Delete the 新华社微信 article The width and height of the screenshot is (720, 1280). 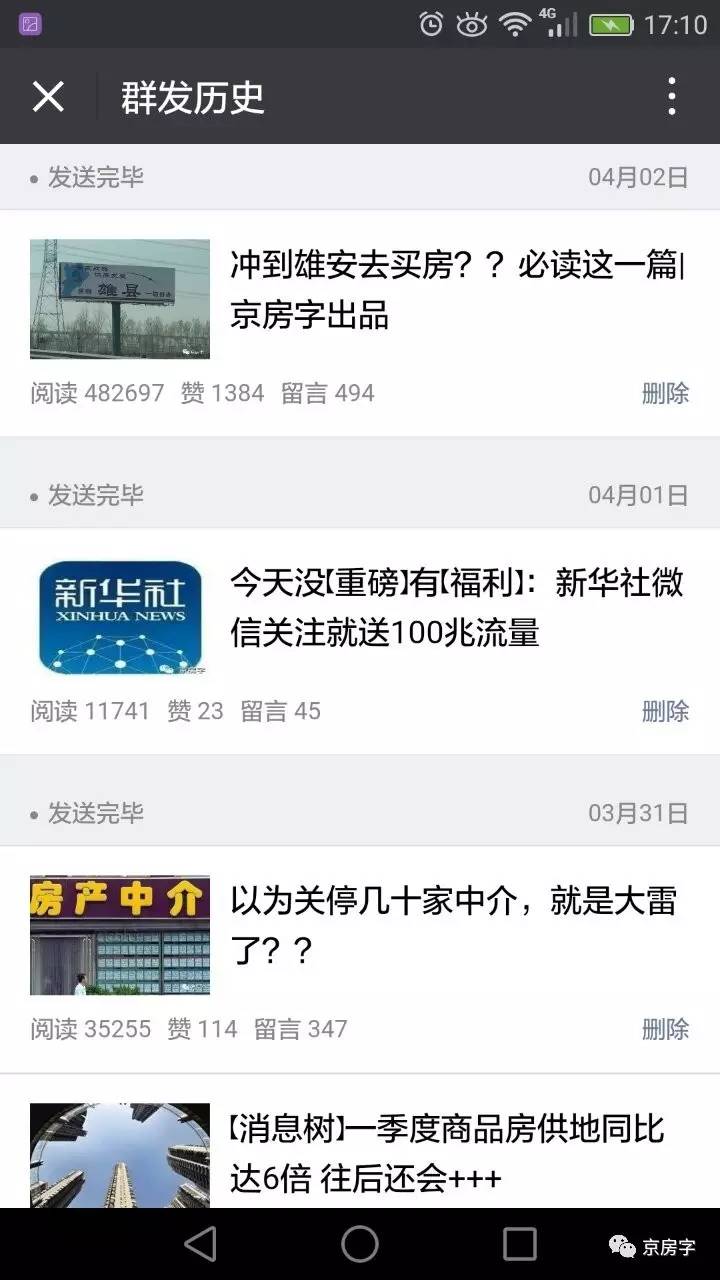668,711
